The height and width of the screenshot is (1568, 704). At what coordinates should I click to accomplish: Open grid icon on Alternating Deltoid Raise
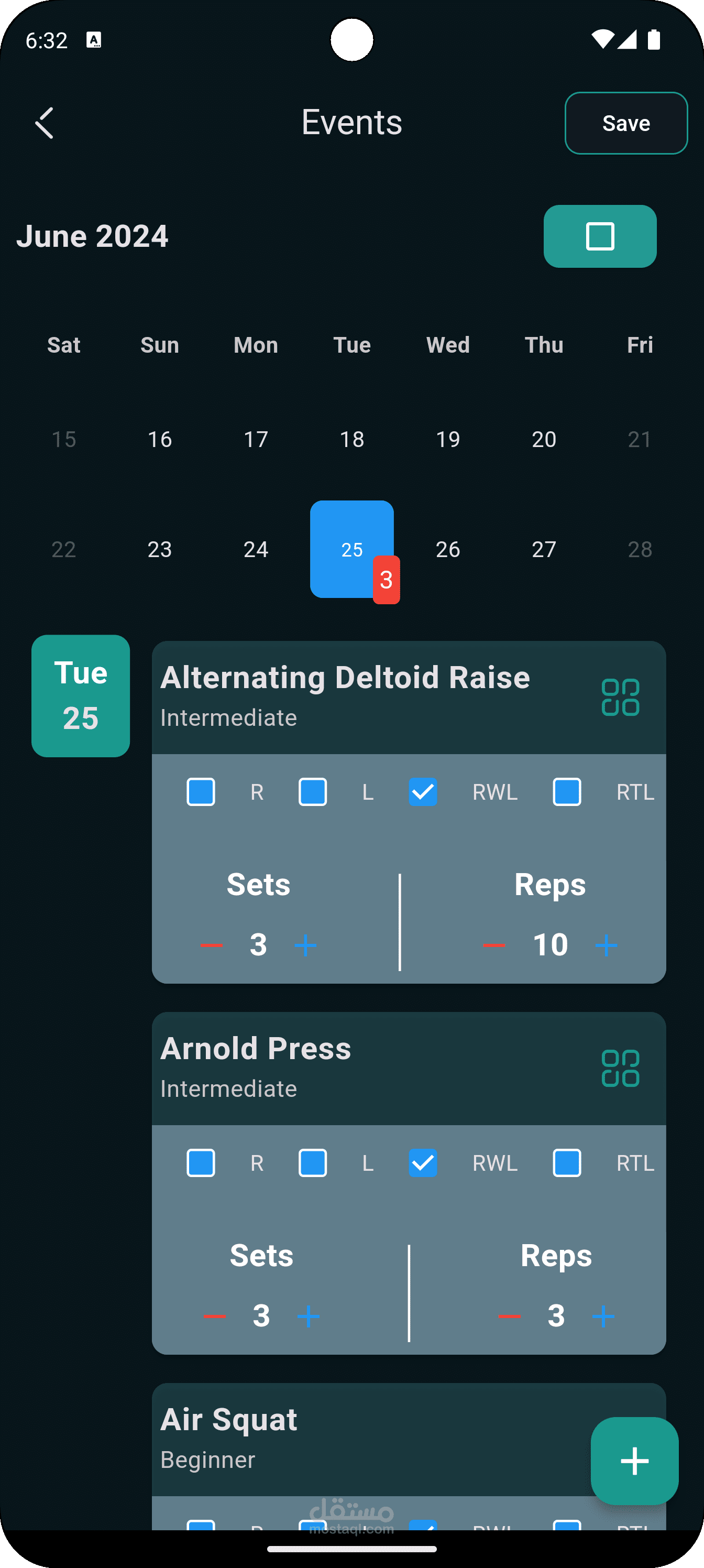(x=620, y=697)
